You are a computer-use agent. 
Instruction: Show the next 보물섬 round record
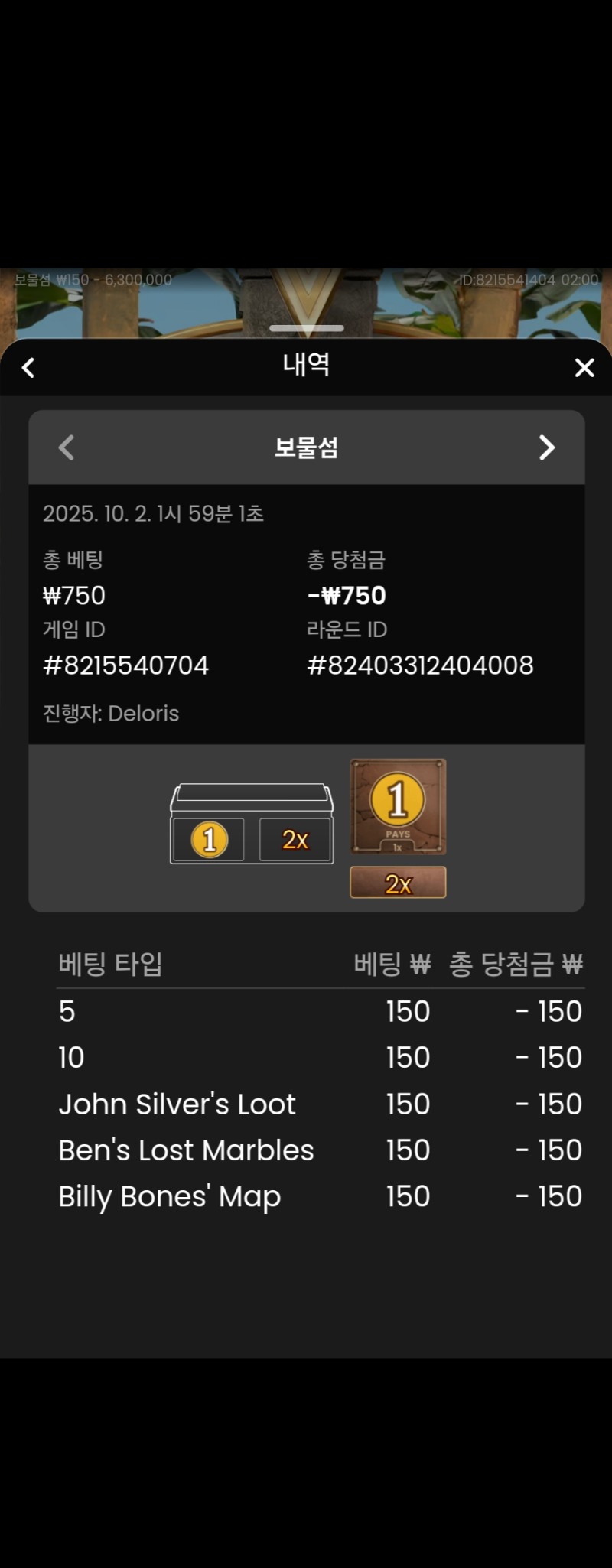pos(546,447)
